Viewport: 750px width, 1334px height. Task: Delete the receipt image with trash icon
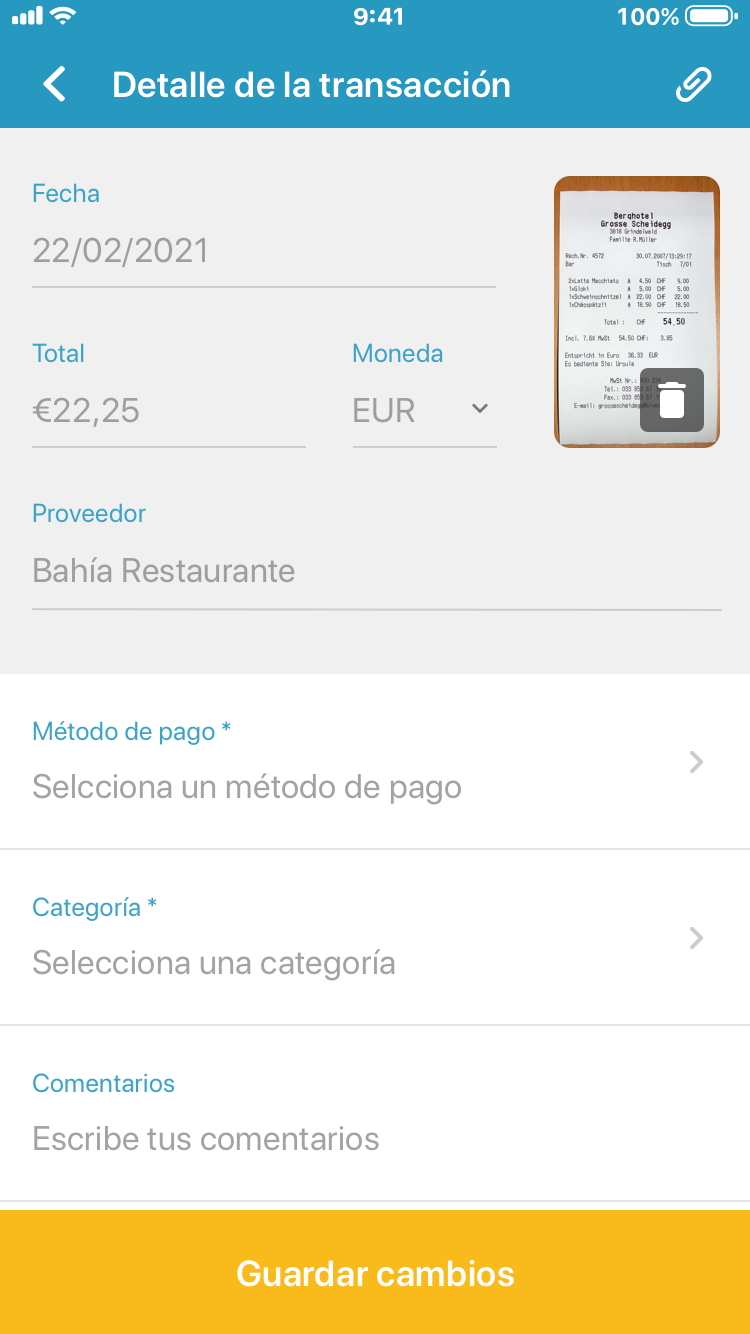tap(672, 400)
